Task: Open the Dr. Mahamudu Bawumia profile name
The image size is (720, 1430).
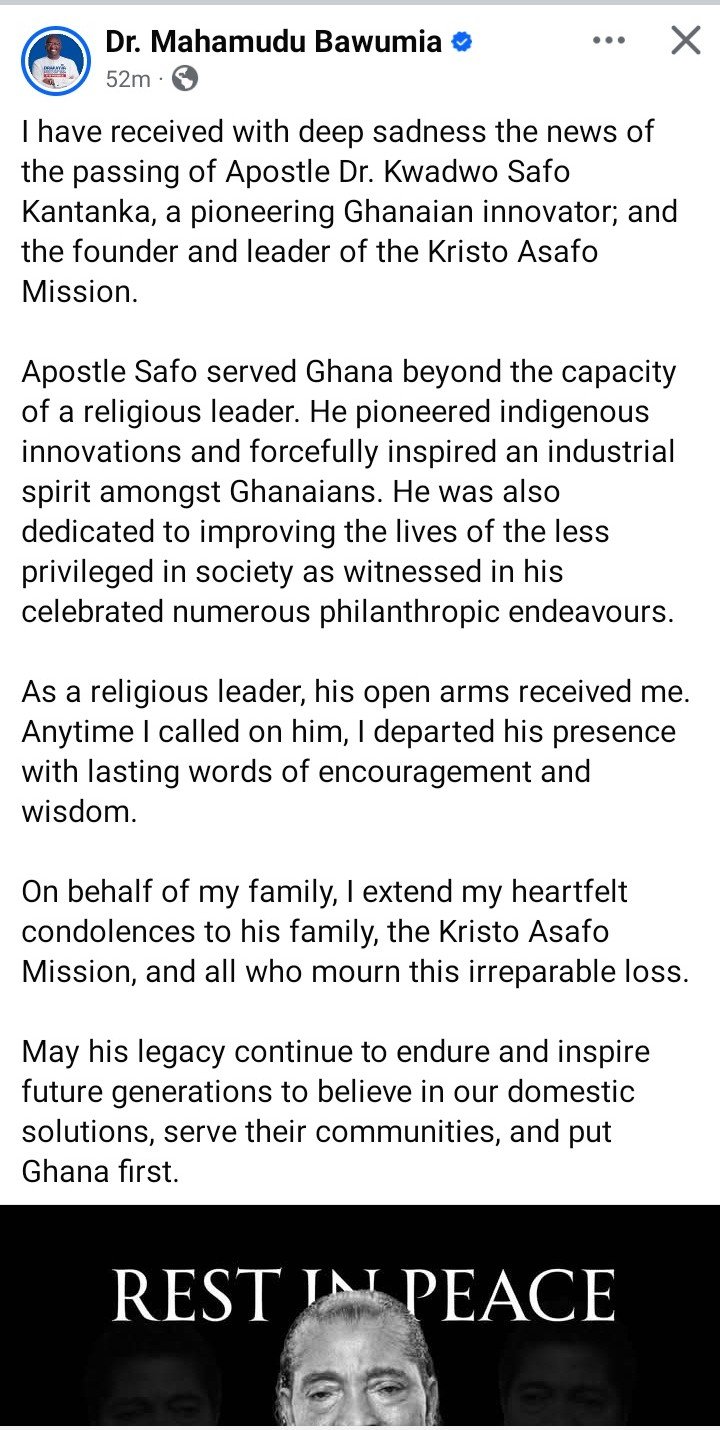Action: (x=273, y=41)
